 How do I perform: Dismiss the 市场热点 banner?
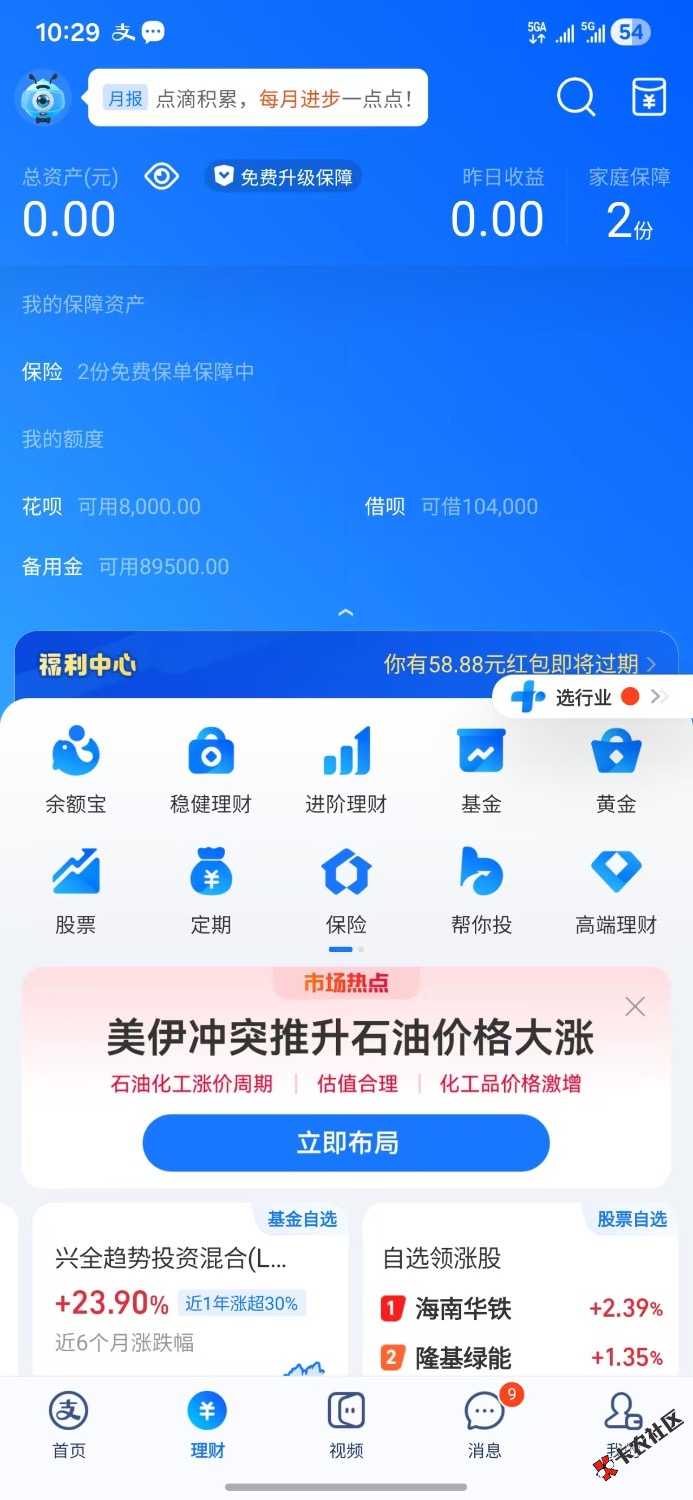coord(635,1007)
